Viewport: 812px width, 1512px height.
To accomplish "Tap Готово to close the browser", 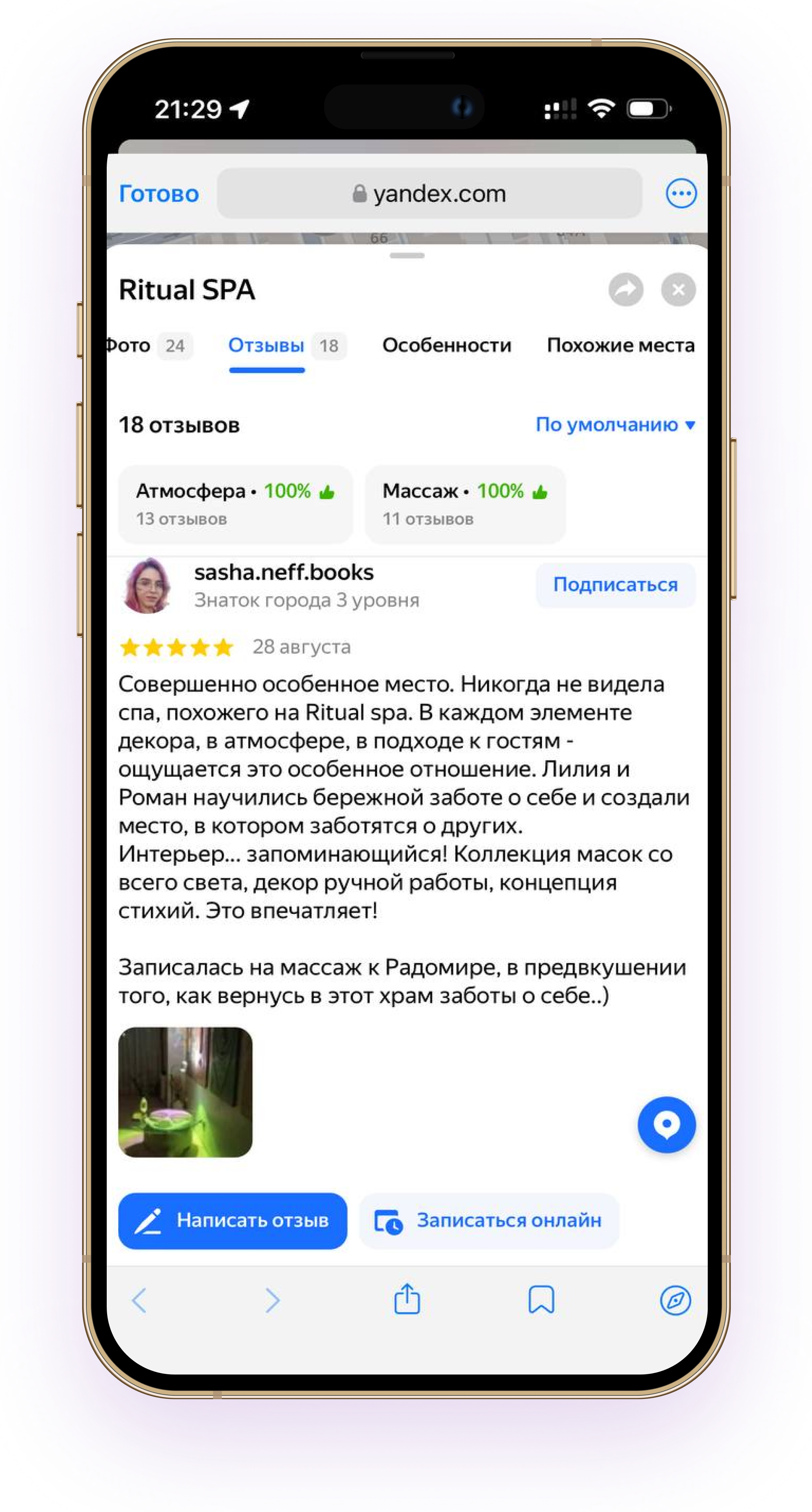I will pos(158,194).
